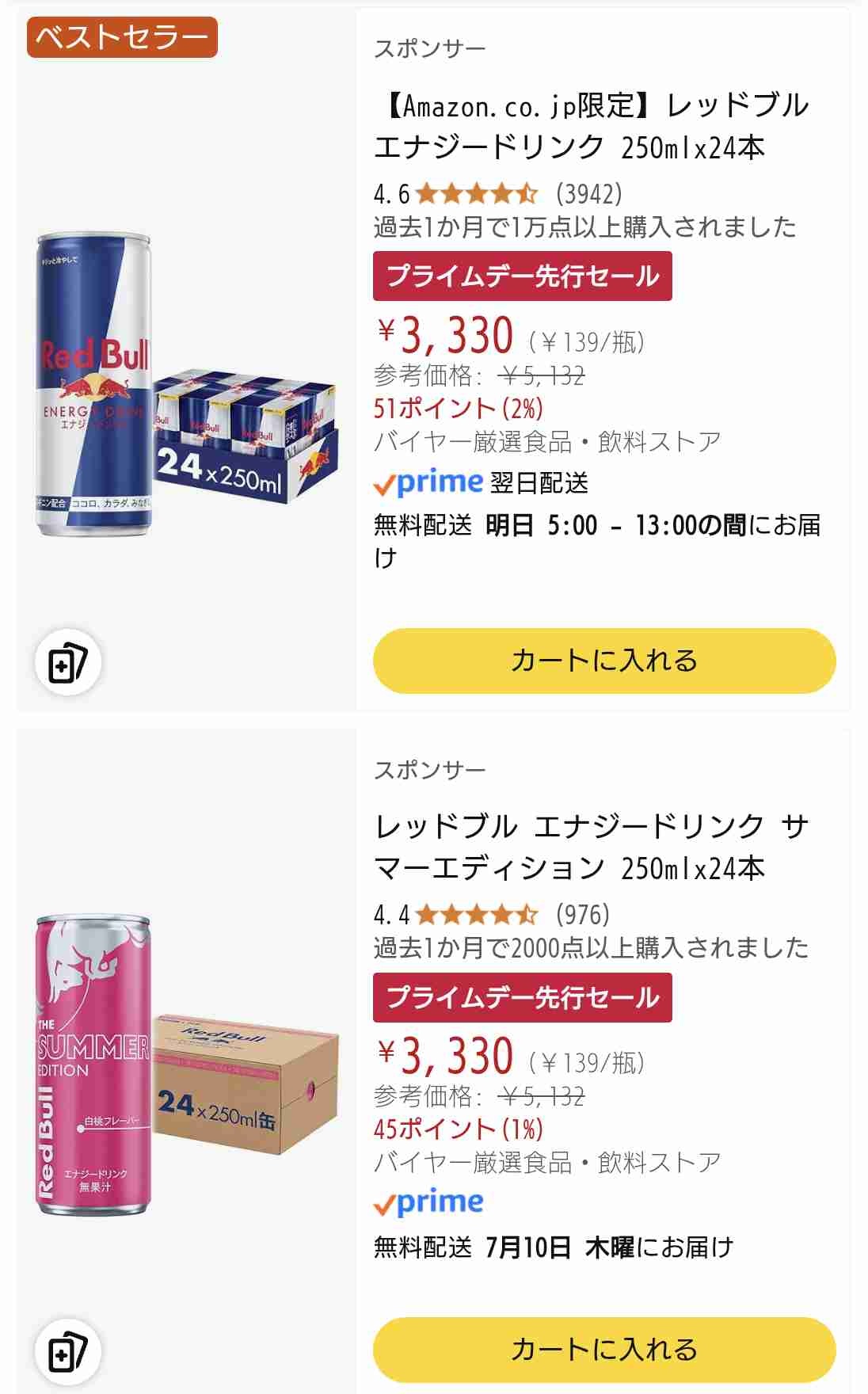
Task: Open the blue Red Bull 24x250ml product image
Action: pyautogui.click(x=187, y=385)
